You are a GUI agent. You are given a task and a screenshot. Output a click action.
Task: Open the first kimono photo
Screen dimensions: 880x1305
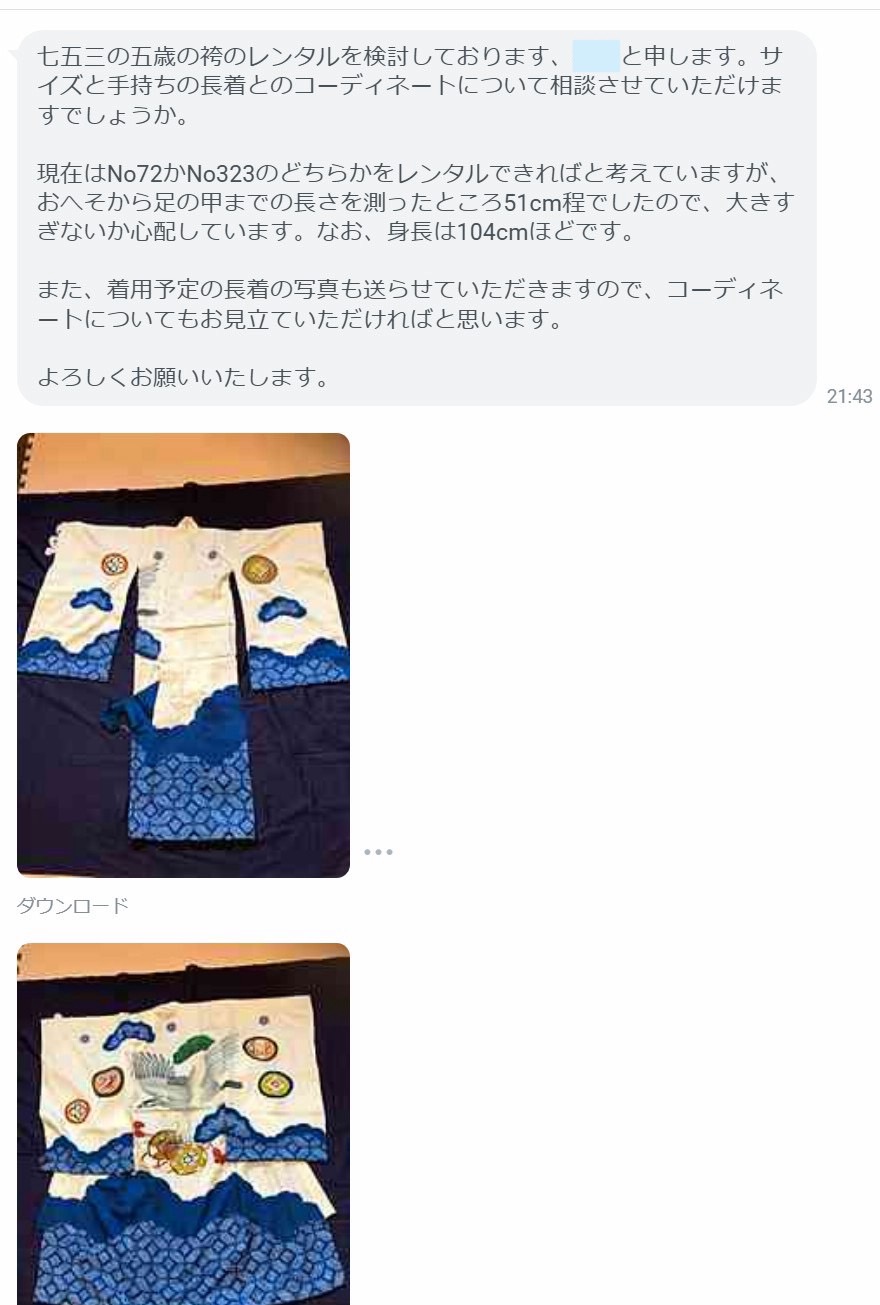coord(183,655)
